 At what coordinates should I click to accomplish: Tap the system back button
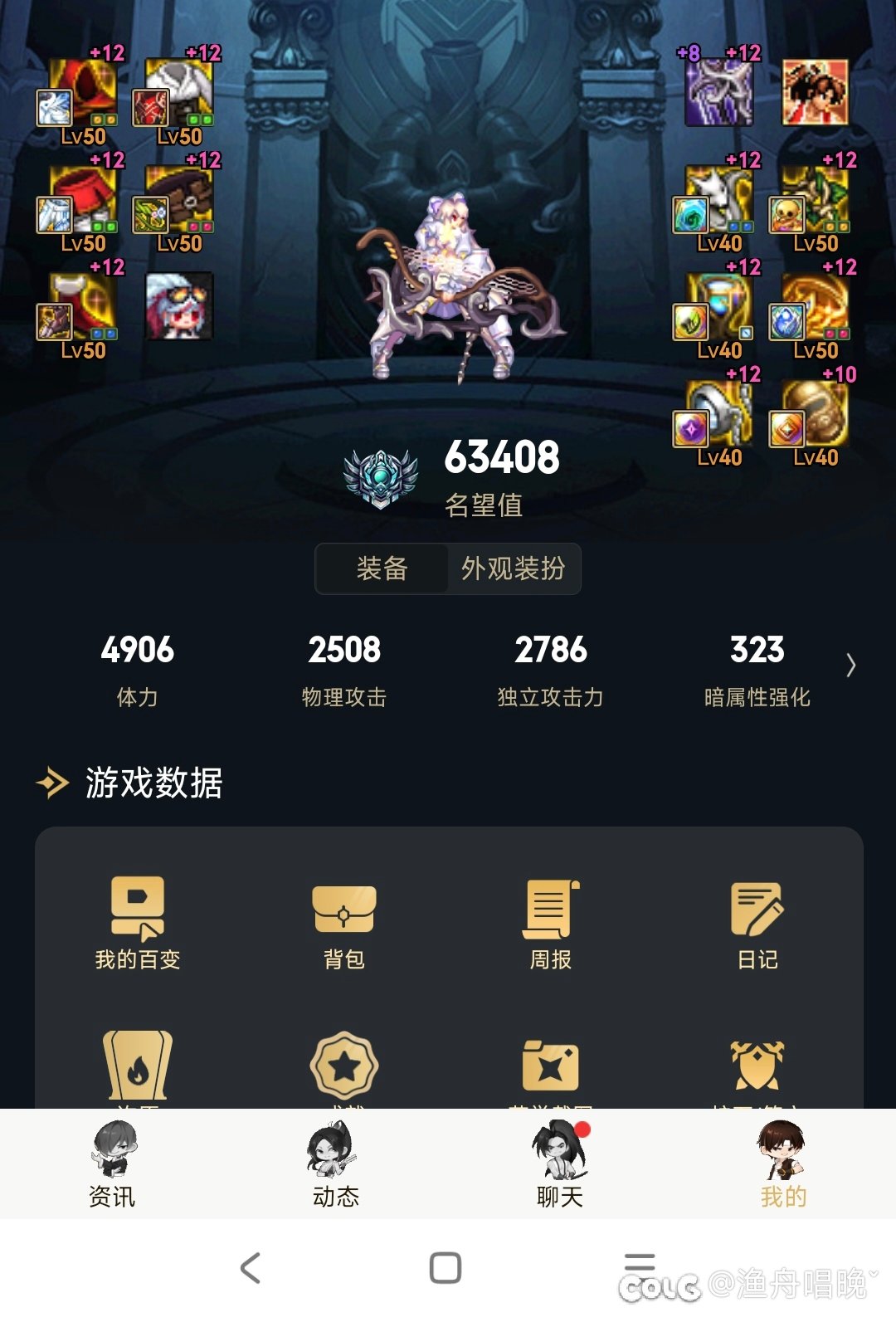pyautogui.click(x=251, y=1267)
